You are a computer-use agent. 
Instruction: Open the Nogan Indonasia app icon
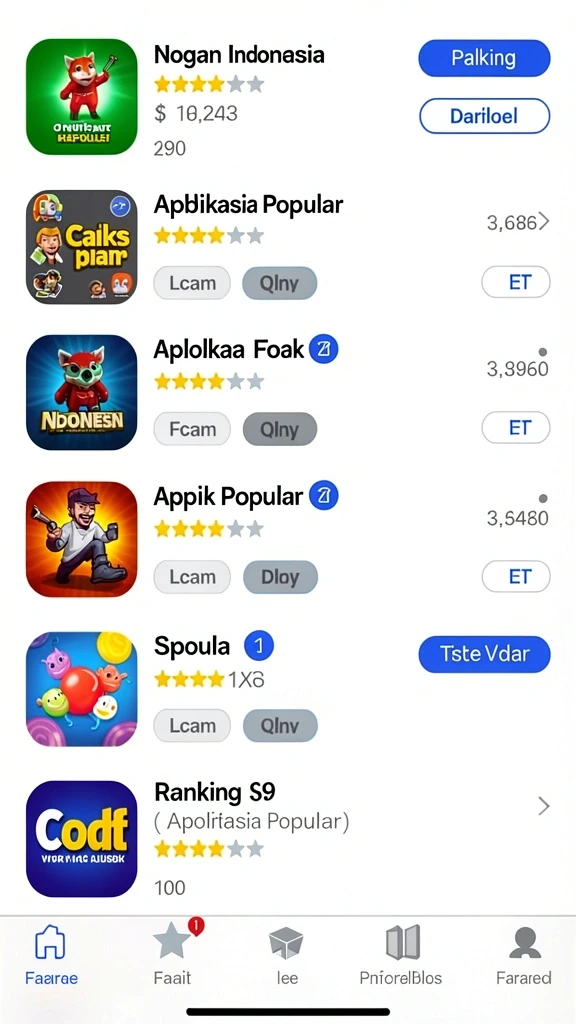82,97
